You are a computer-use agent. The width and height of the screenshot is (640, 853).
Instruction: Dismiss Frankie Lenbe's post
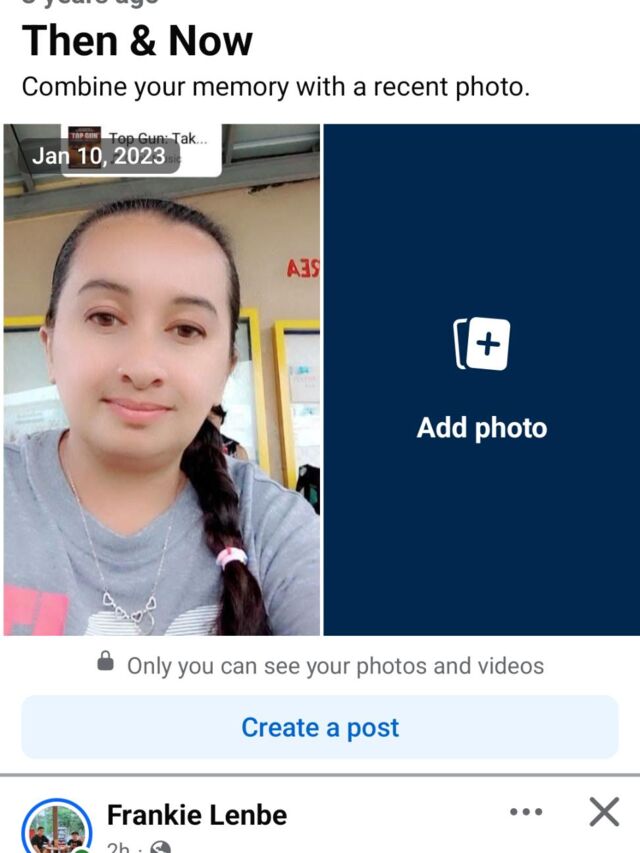pyautogui.click(x=604, y=812)
